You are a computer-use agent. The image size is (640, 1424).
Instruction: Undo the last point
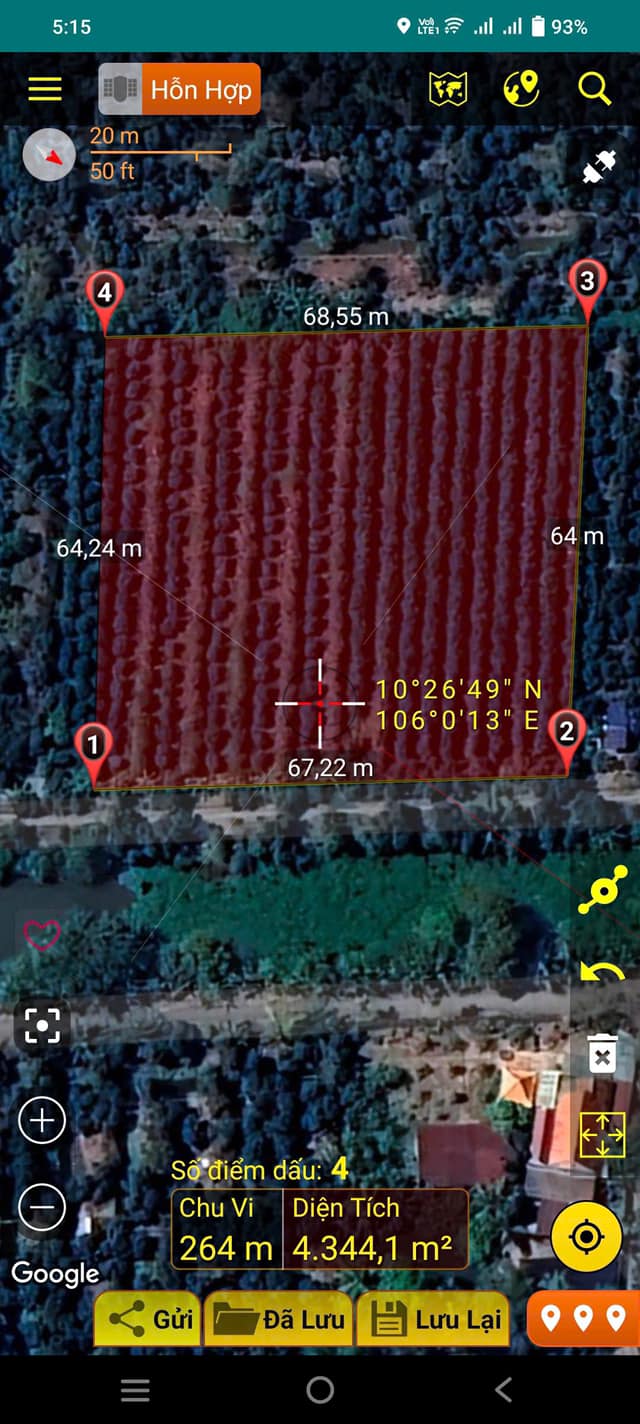coord(602,971)
